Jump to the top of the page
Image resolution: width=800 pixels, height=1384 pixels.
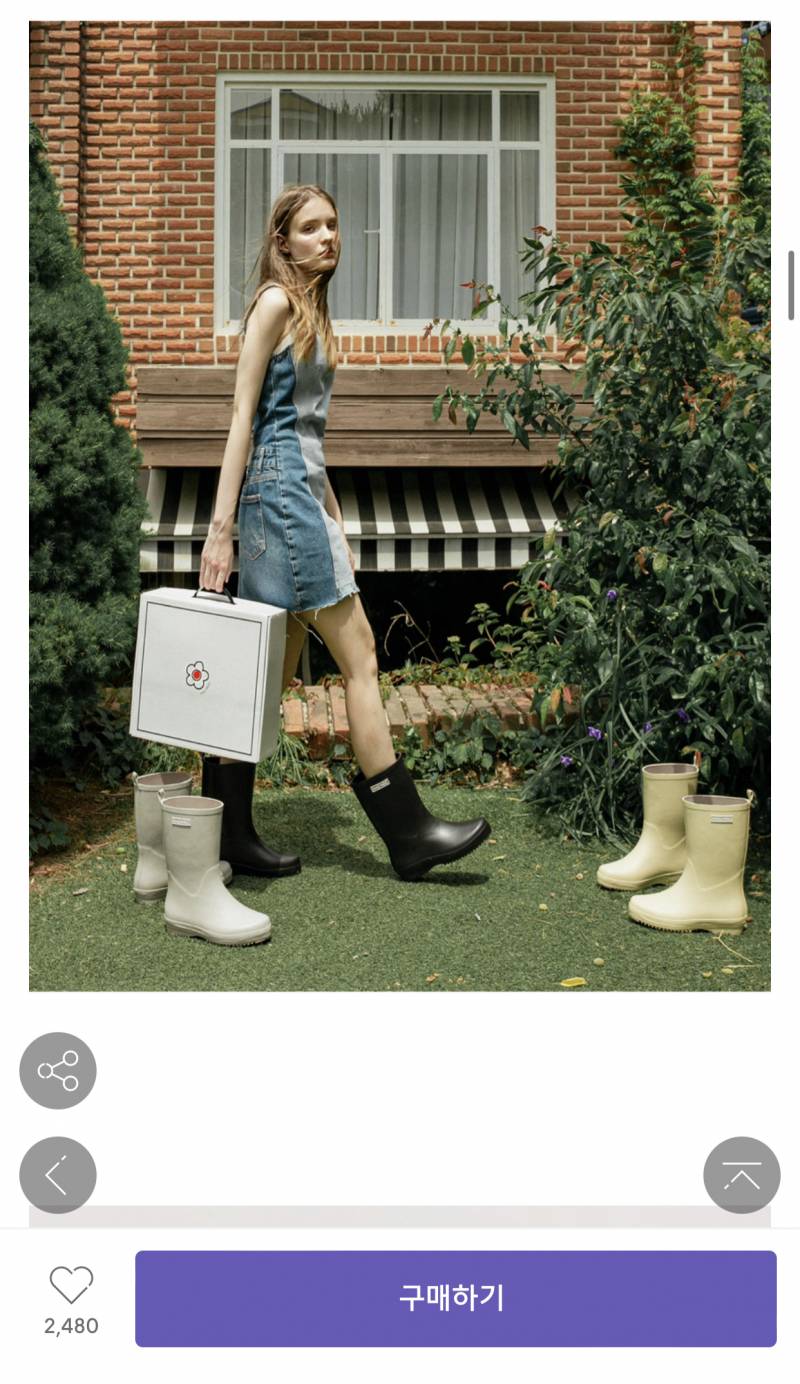tap(741, 1174)
